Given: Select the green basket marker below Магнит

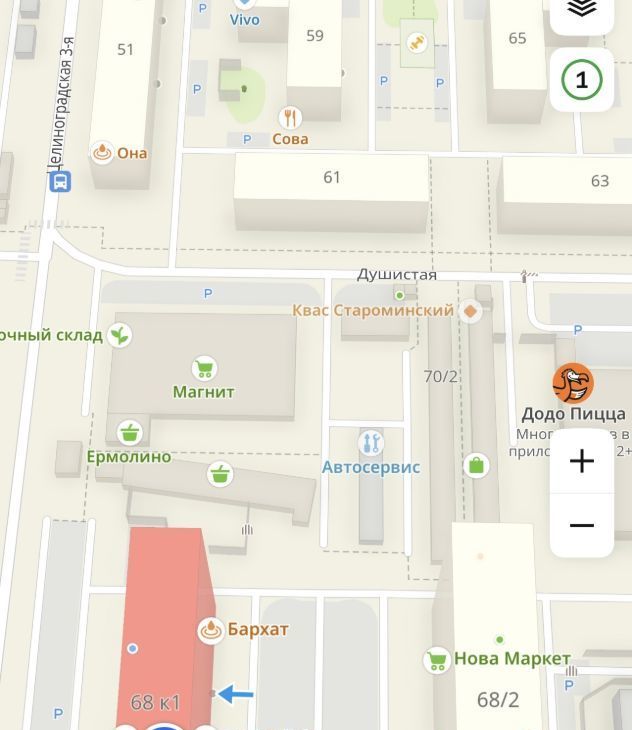Looking at the screenshot, I should pos(220,474).
